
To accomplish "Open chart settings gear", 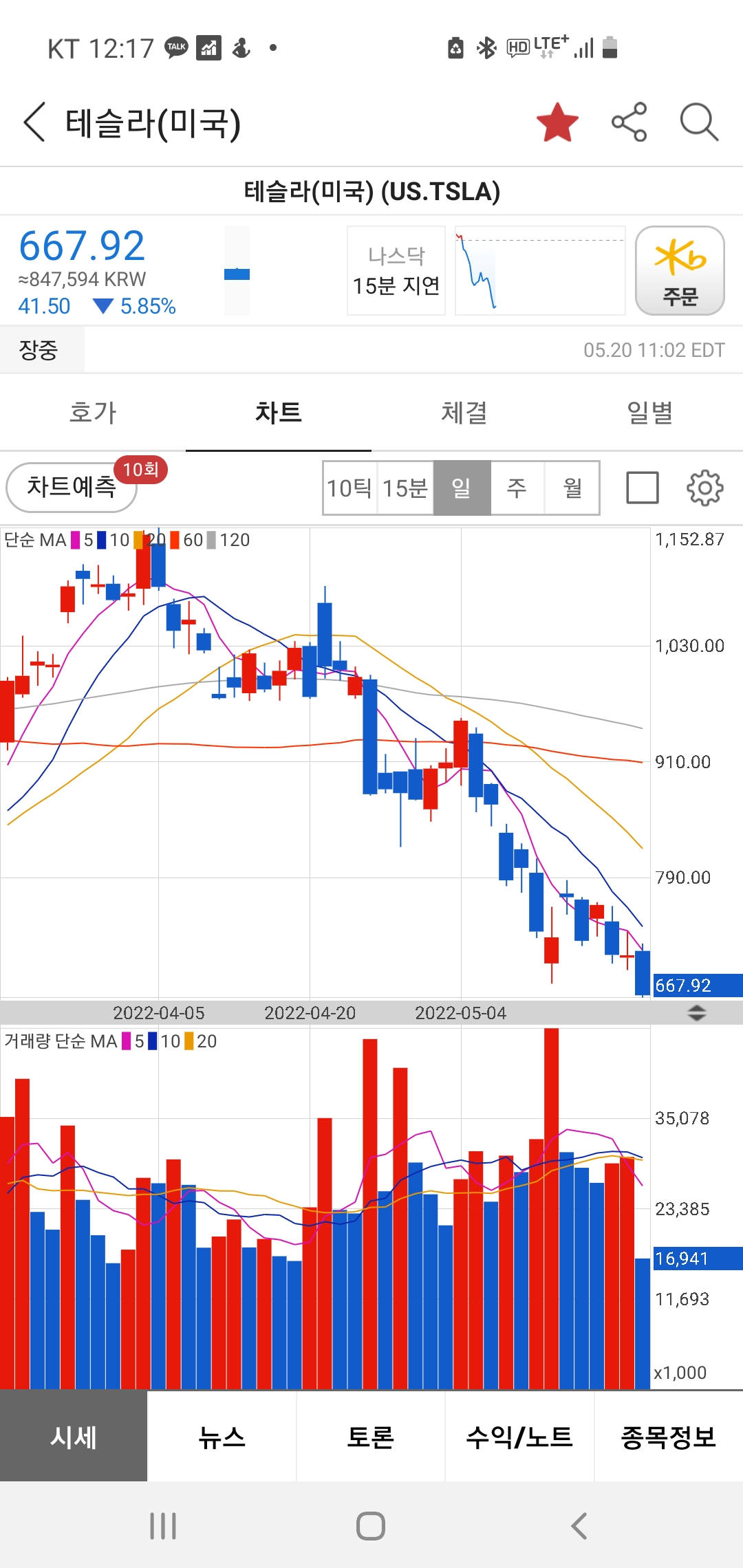I will (705, 488).
